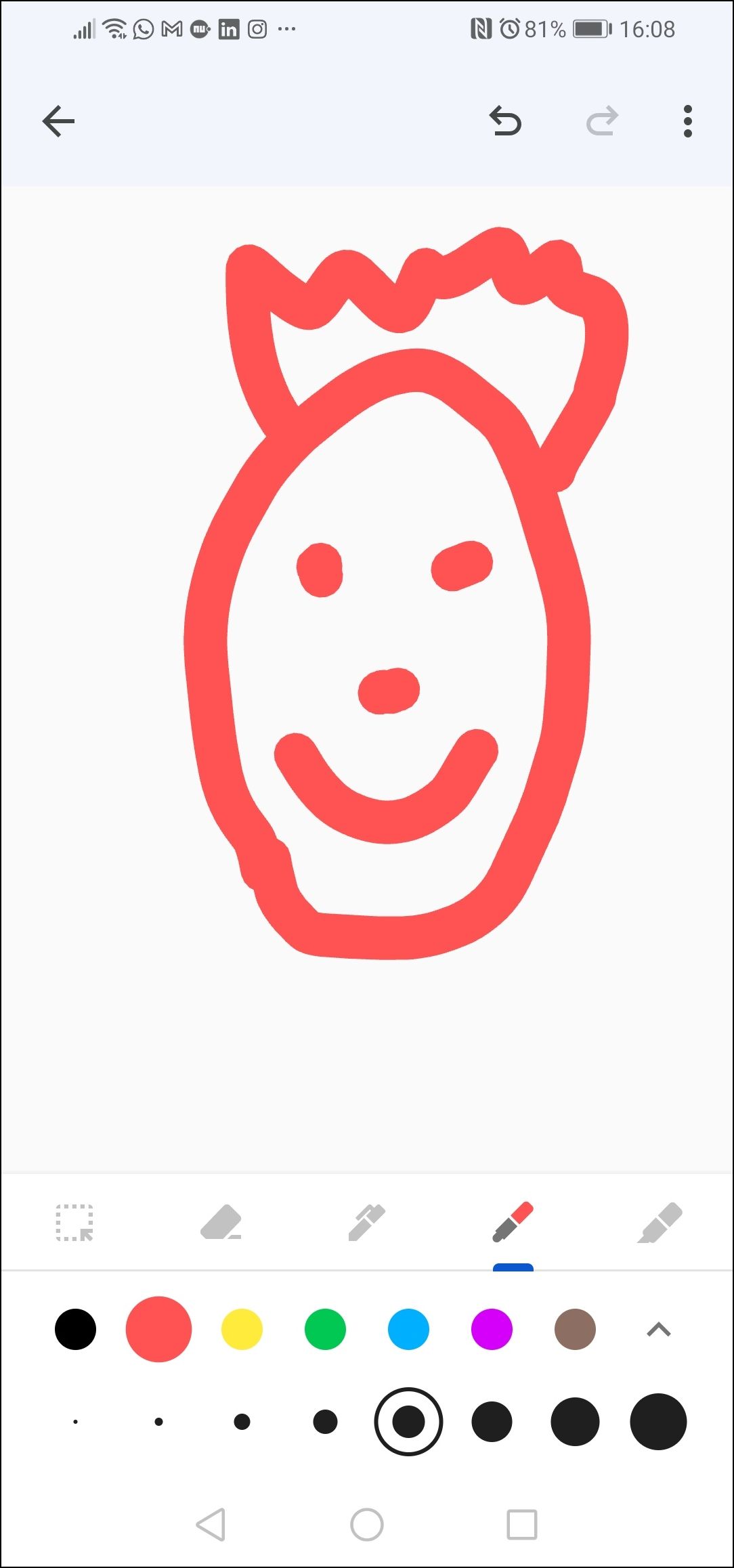The height and width of the screenshot is (1568, 734).
Task: Open the three-dot overflow menu
Action: [x=687, y=122]
